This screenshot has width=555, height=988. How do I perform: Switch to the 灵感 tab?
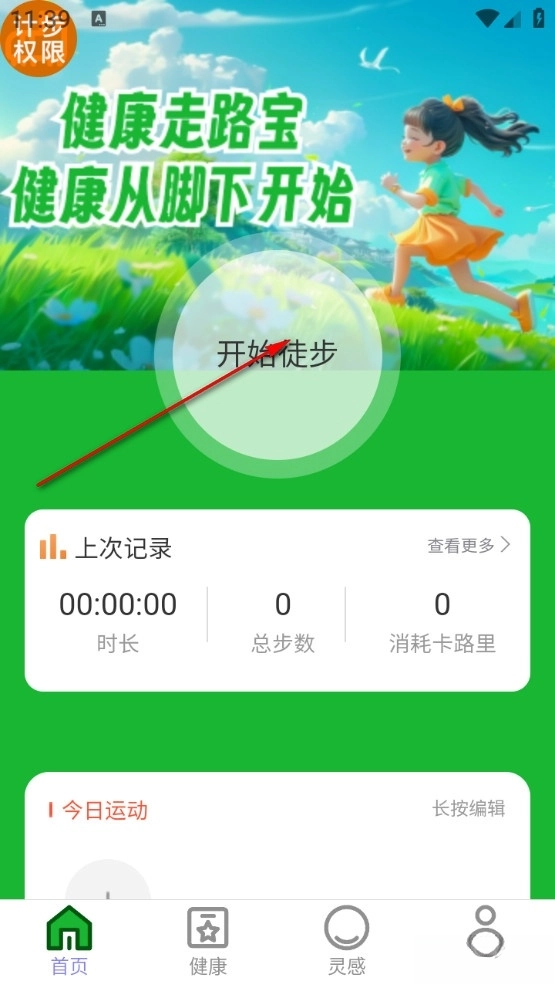[x=346, y=941]
